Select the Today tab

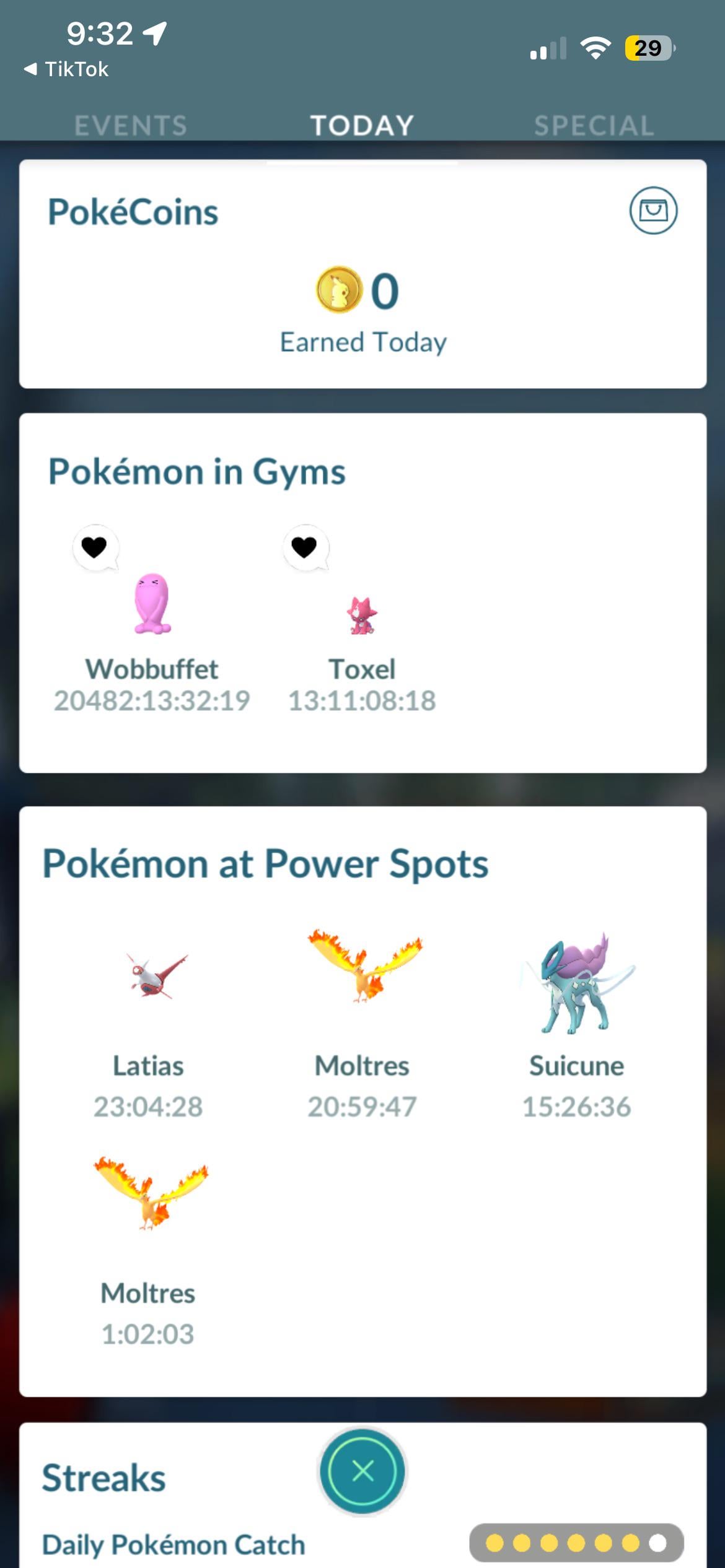coord(362,126)
